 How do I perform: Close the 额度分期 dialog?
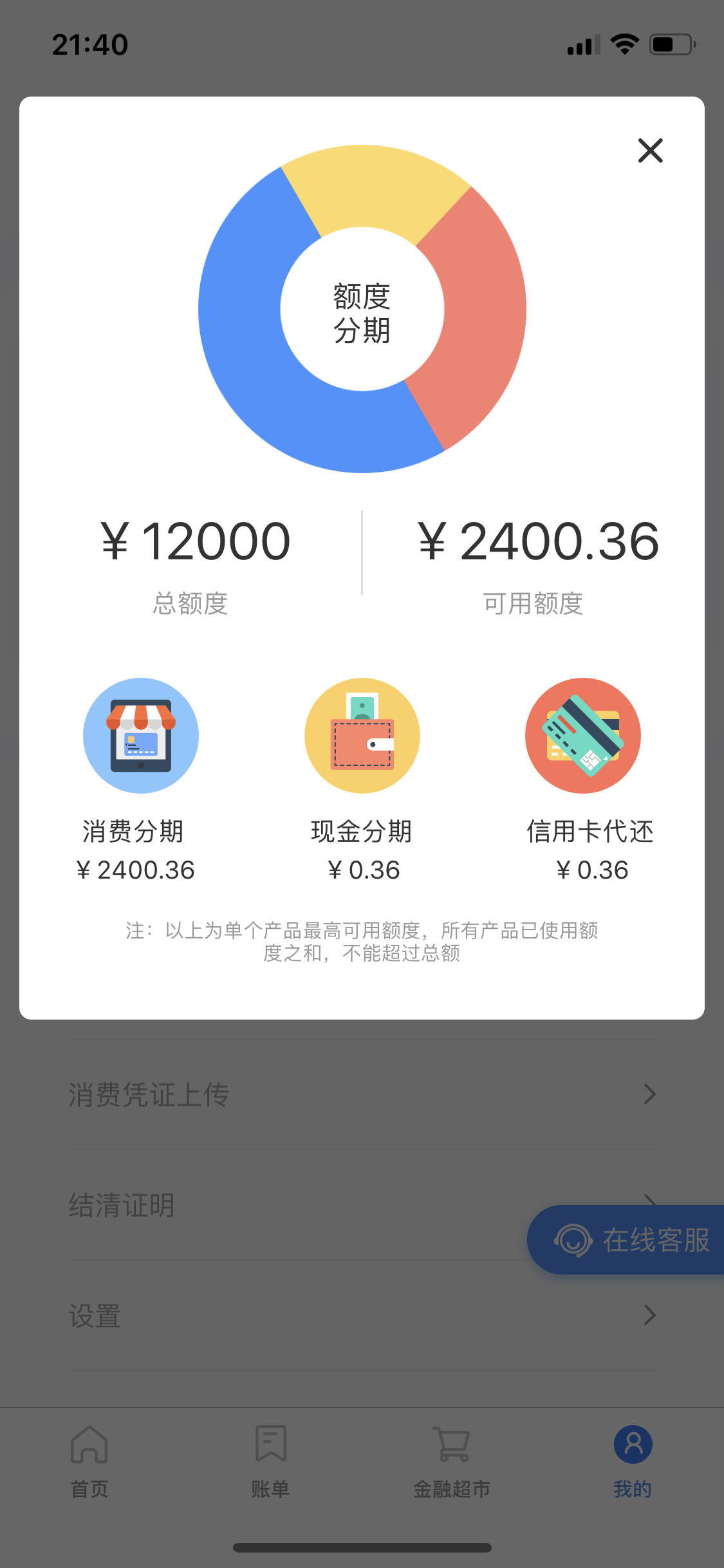coord(649,150)
